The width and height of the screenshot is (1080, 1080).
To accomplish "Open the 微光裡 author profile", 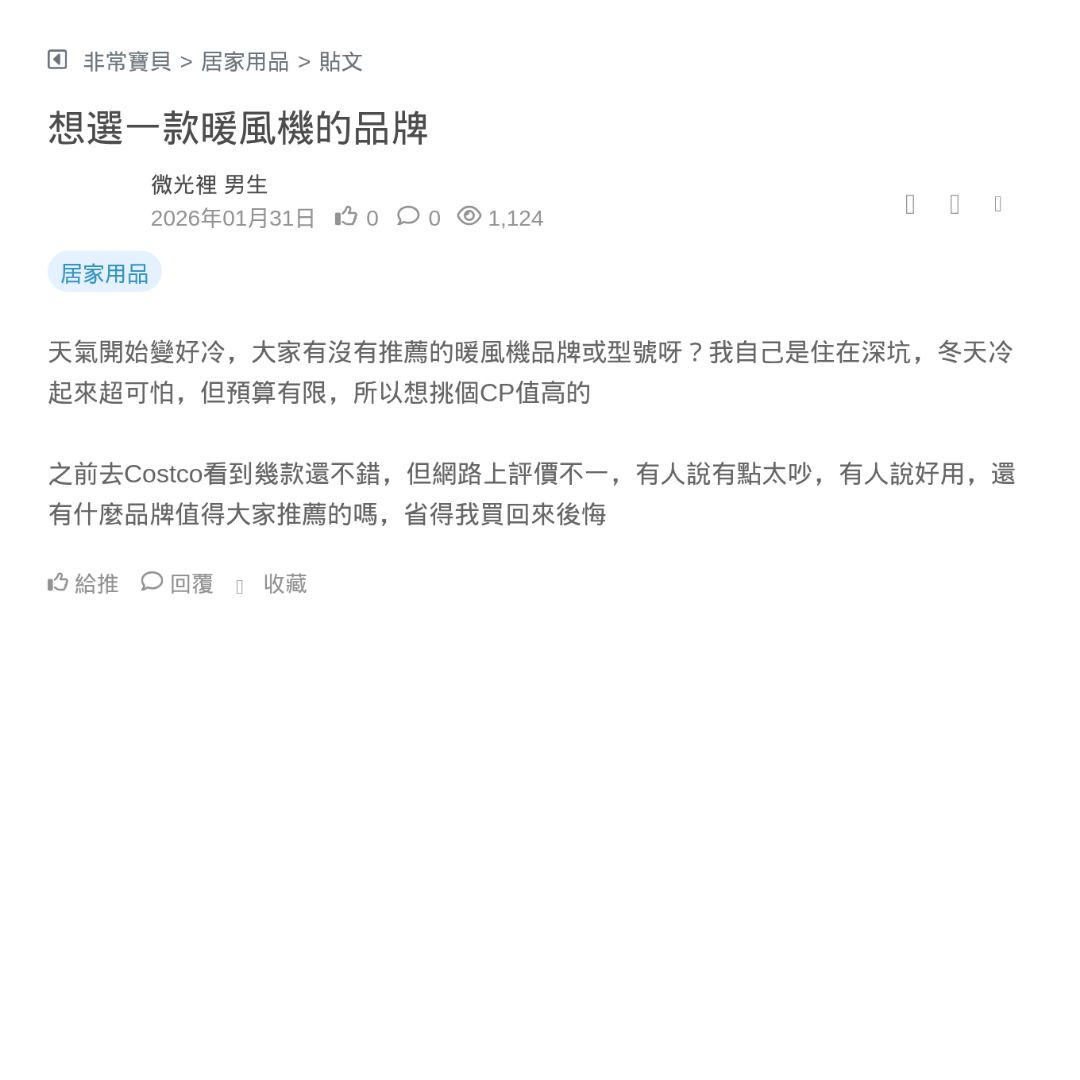I will click(180, 185).
